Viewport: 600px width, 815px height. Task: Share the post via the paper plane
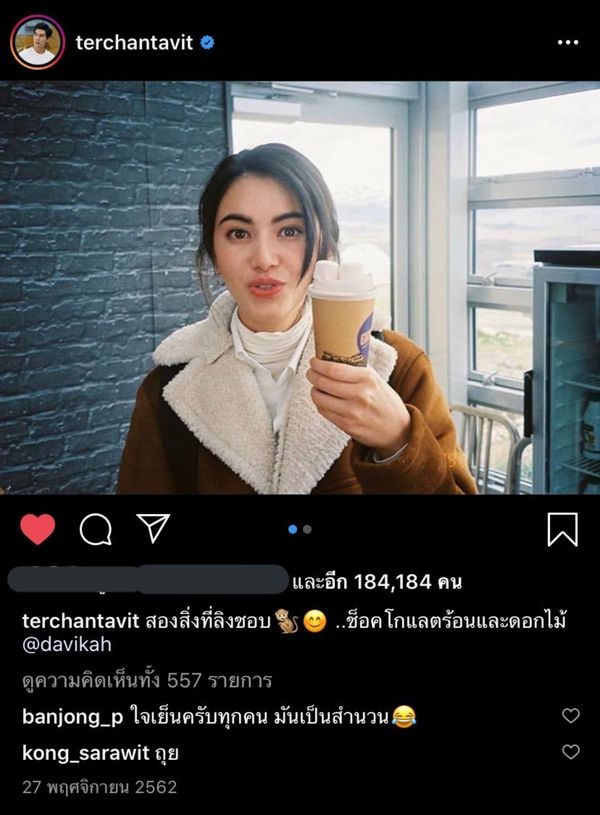pos(153,529)
